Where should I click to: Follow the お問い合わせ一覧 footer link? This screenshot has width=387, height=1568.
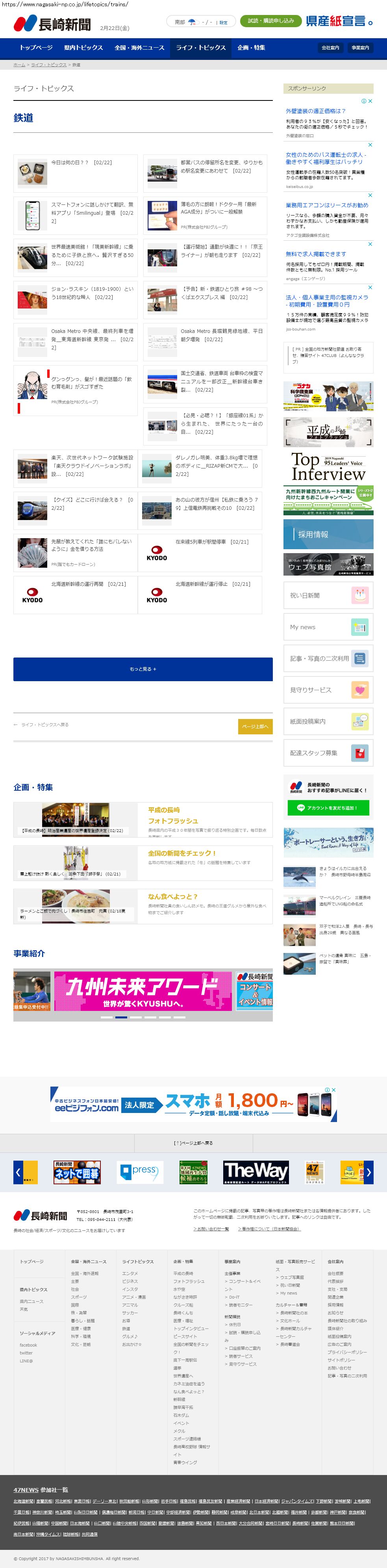211,1229
